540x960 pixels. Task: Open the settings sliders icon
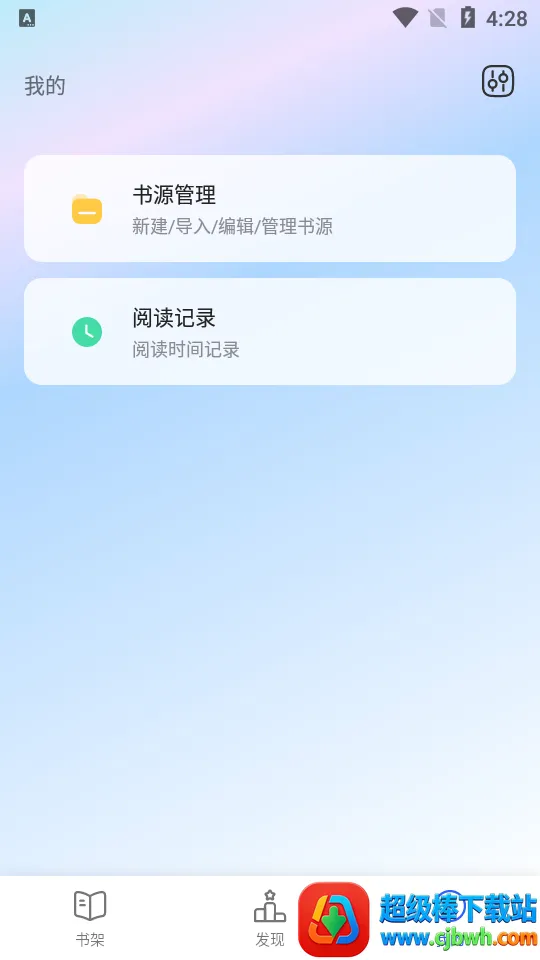[x=498, y=81]
